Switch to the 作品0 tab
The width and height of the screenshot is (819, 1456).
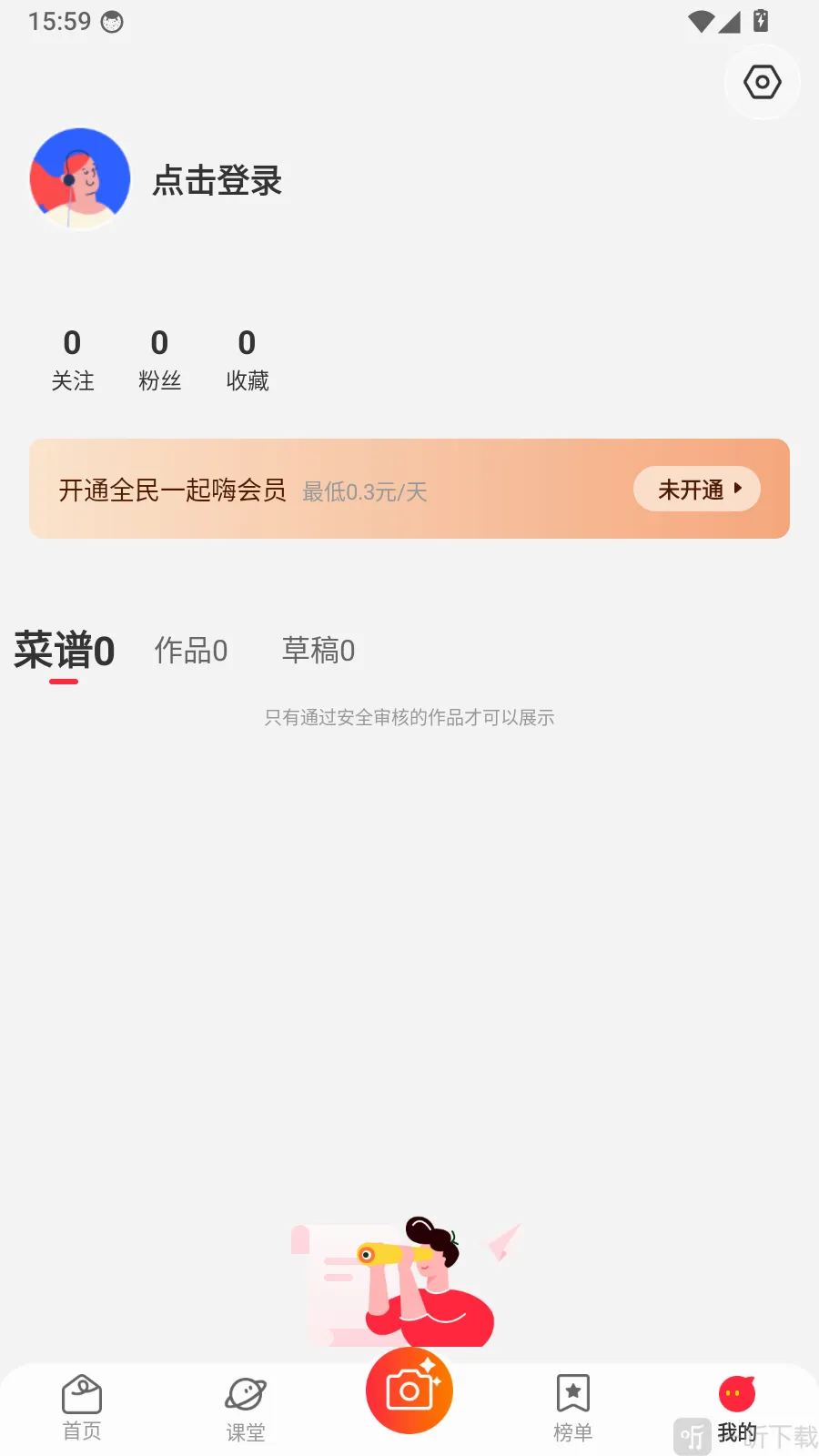[x=191, y=651]
